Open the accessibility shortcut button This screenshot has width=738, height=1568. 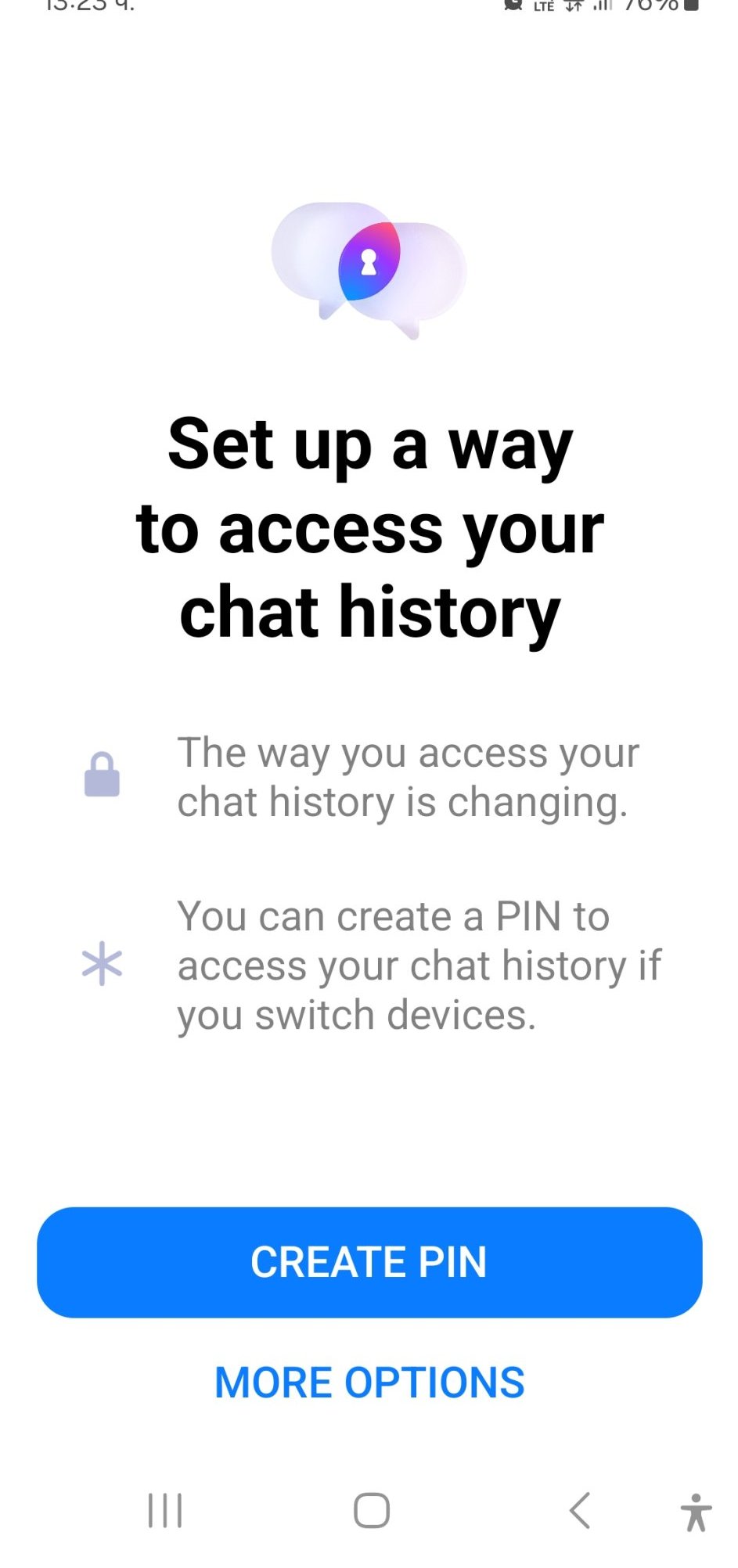[x=695, y=1512]
